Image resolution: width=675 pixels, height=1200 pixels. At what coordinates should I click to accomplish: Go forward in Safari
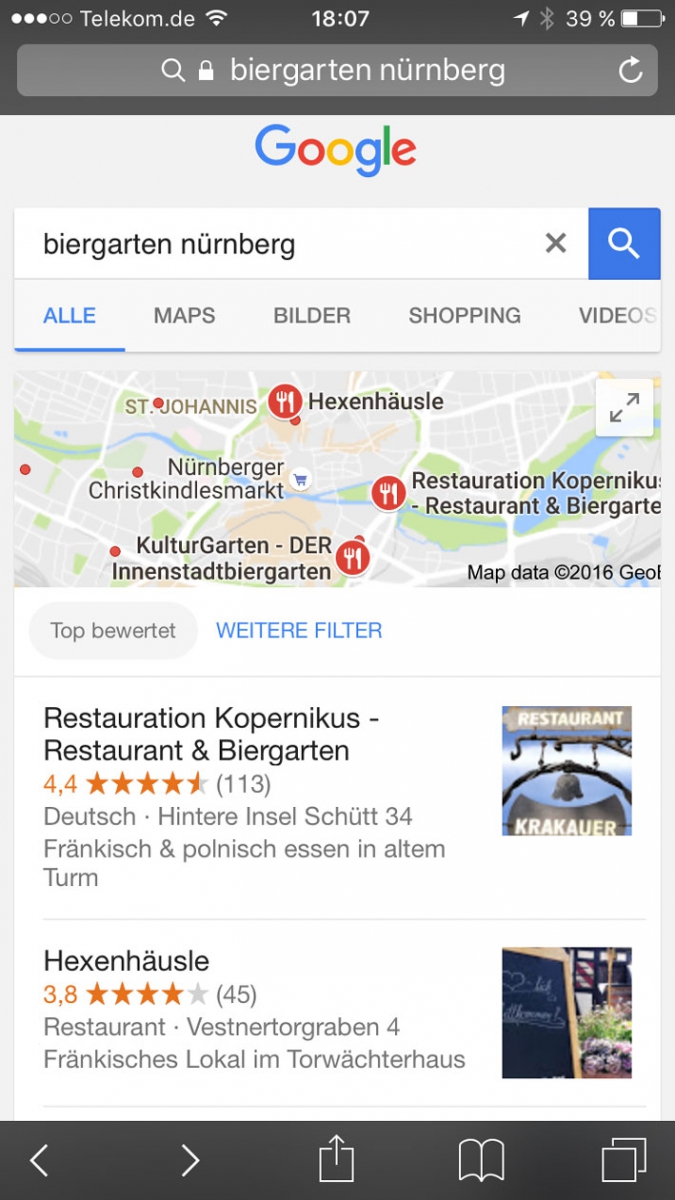point(190,1160)
